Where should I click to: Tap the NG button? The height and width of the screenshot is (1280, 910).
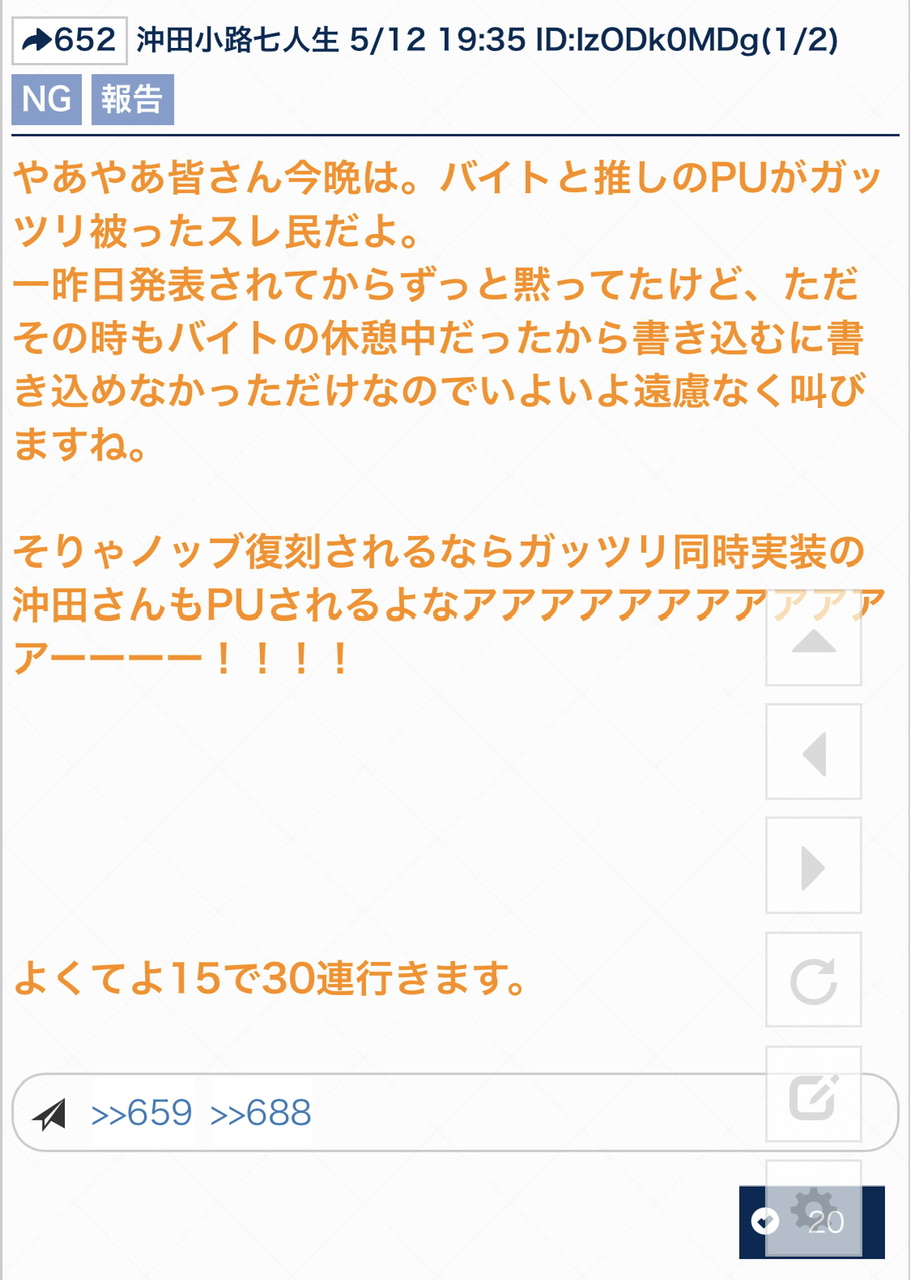(x=46, y=100)
